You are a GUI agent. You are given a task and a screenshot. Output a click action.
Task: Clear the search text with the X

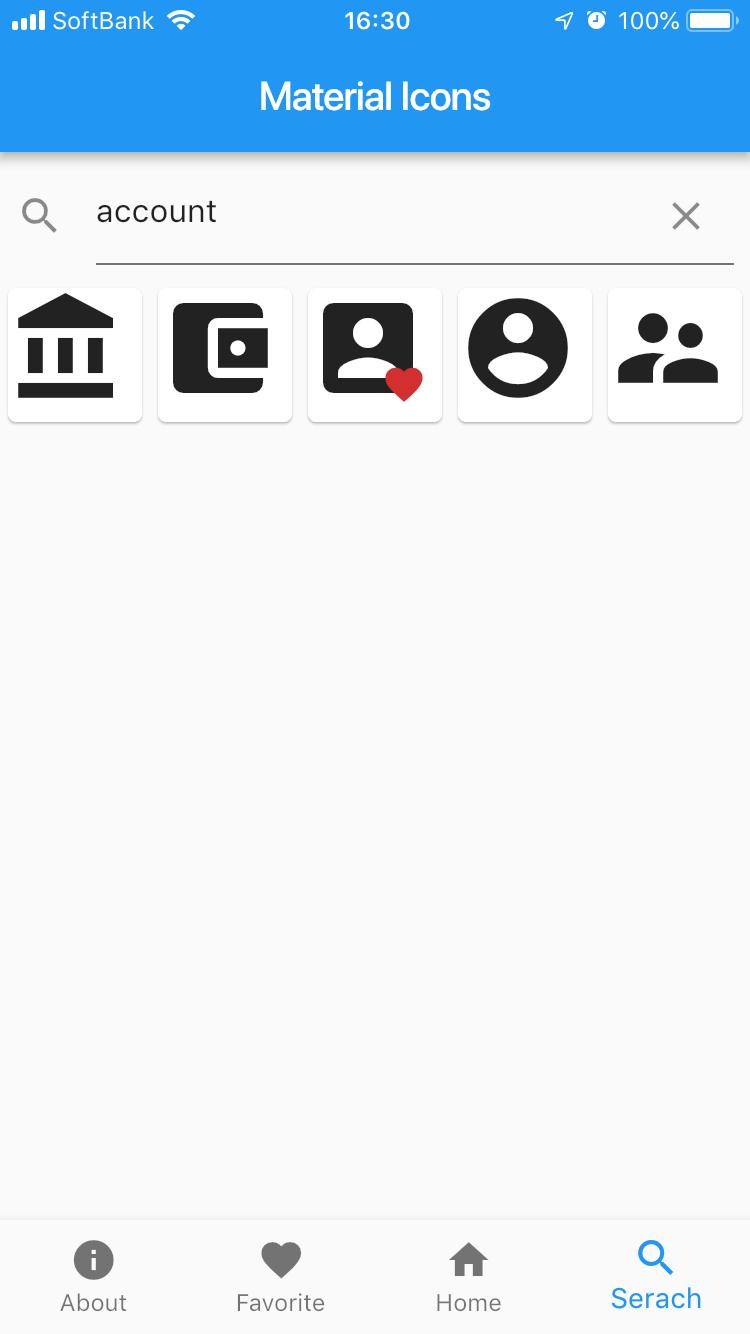coord(686,216)
